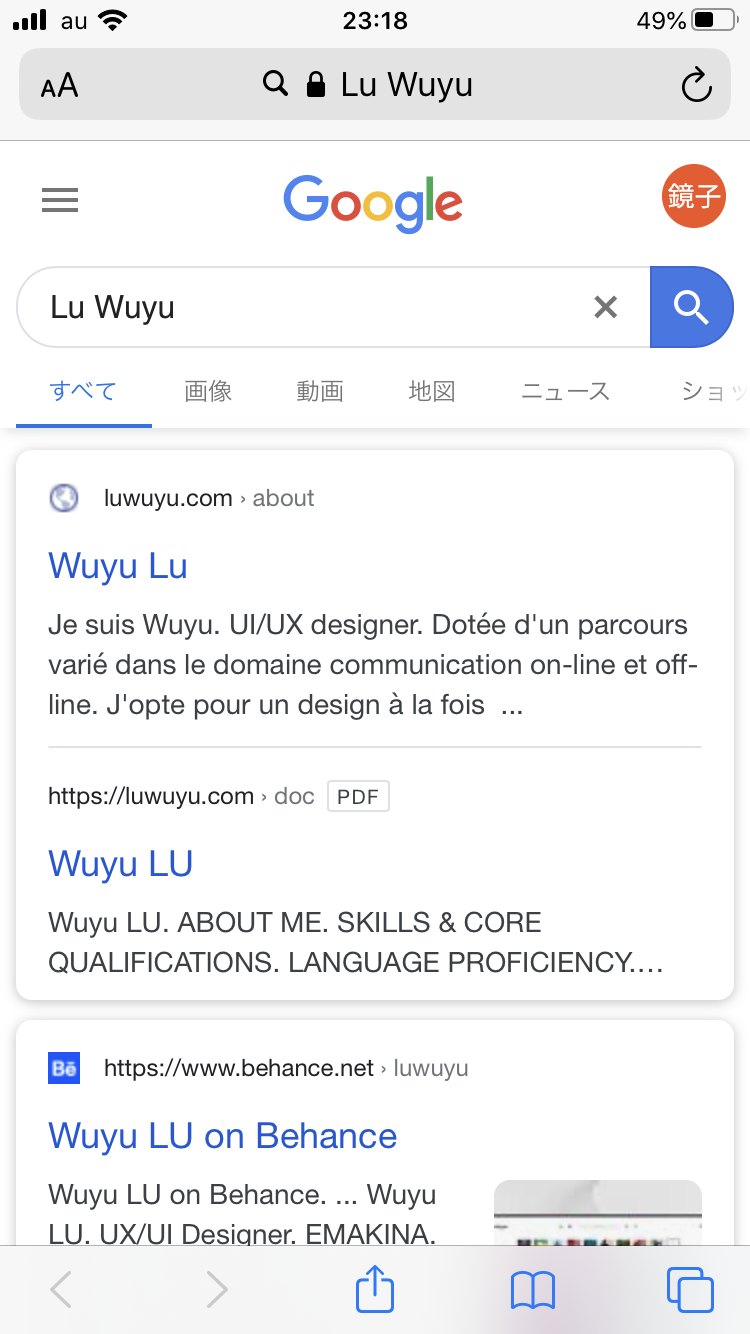Switch to the 地図 tab
Screen dimensions: 750x1334
(x=432, y=391)
